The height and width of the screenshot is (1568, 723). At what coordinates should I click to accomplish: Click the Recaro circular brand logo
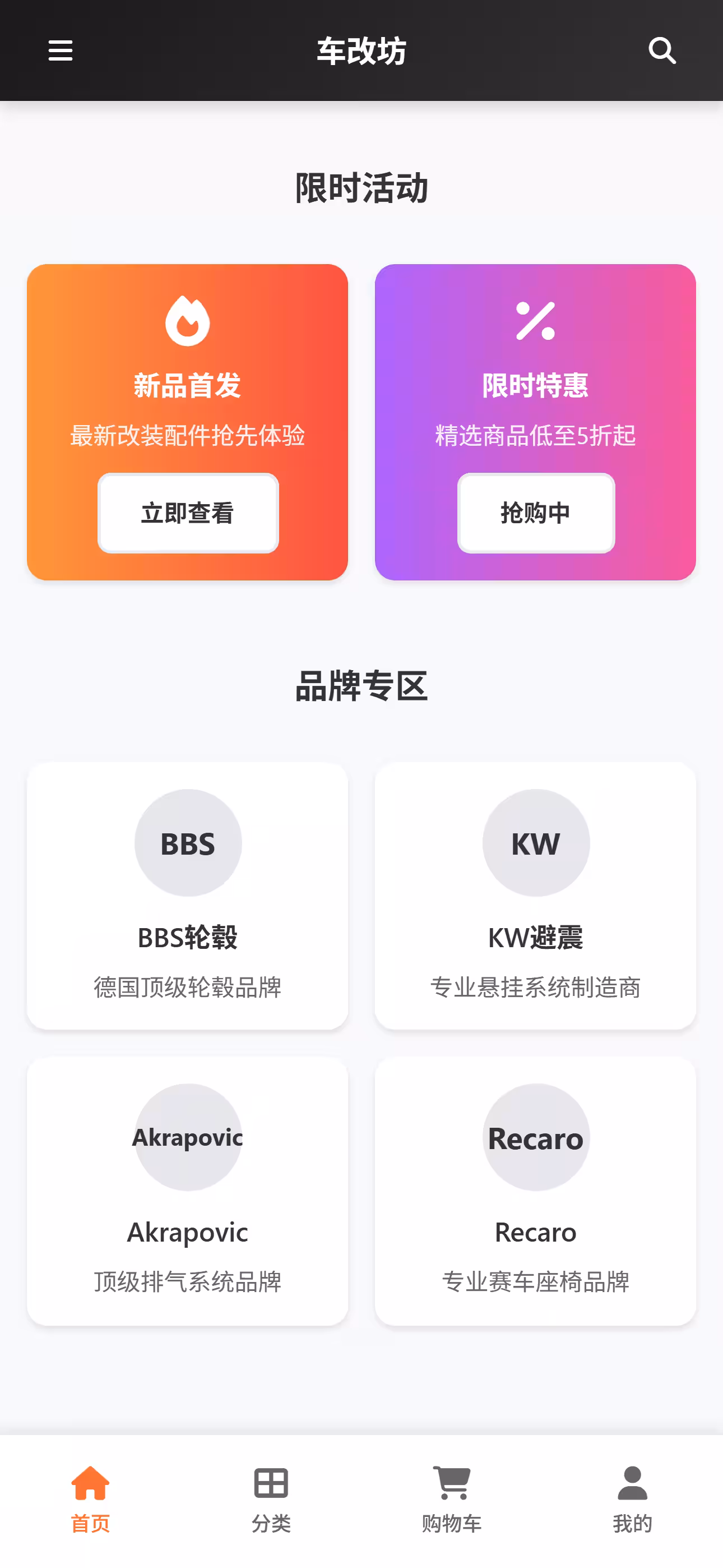(536, 1137)
